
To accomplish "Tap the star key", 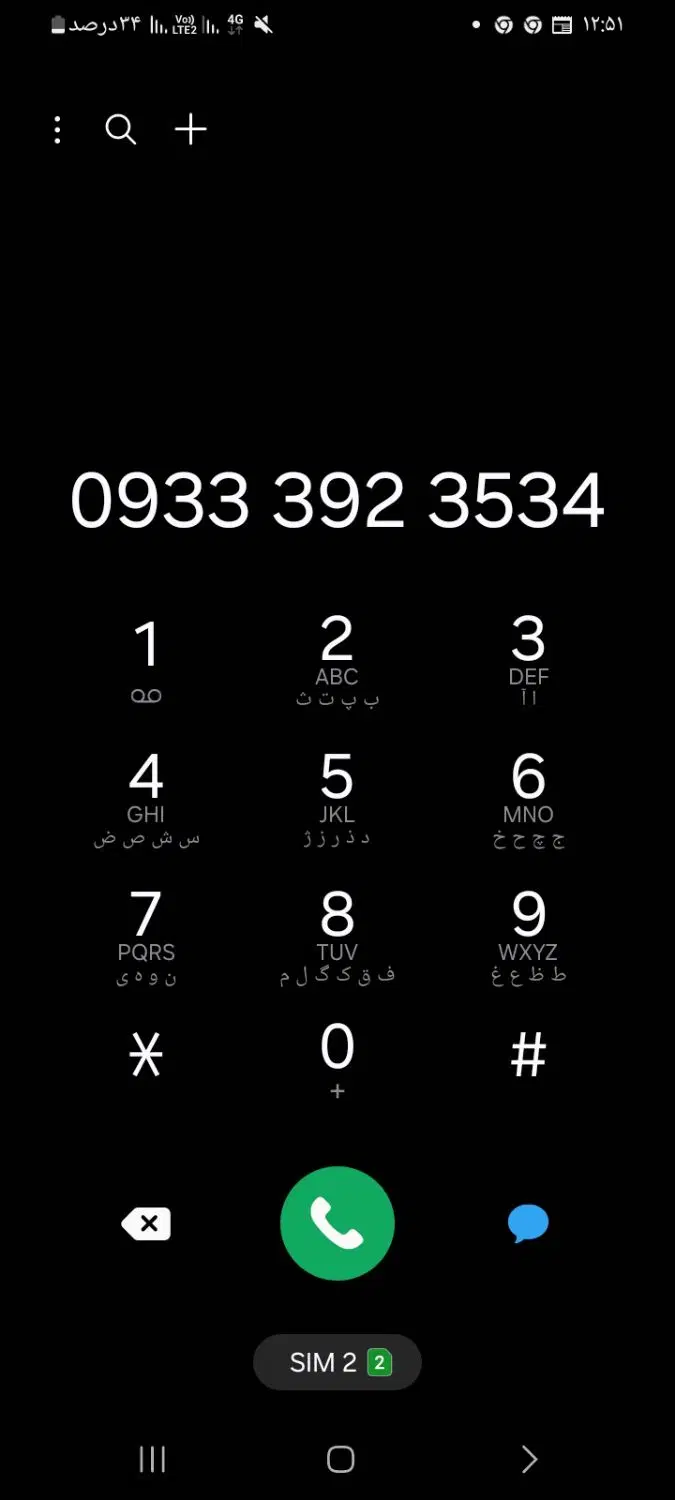I will tap(146, 1054).
